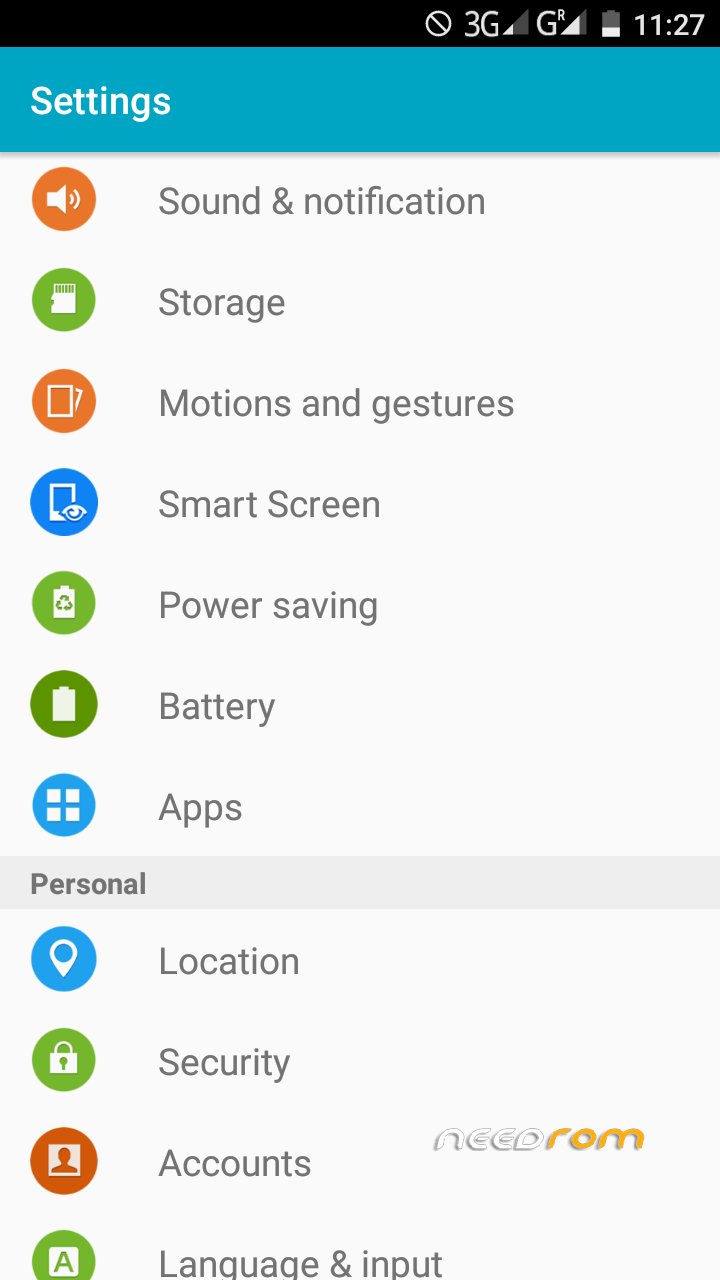Check the Battery settings row

tap(217, 706)
